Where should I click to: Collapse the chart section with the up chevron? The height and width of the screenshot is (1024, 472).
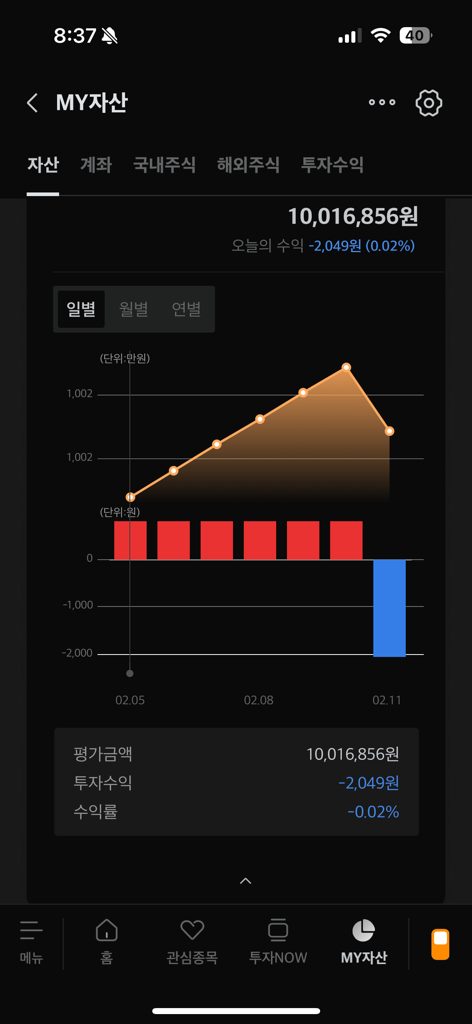click(245, 881)
